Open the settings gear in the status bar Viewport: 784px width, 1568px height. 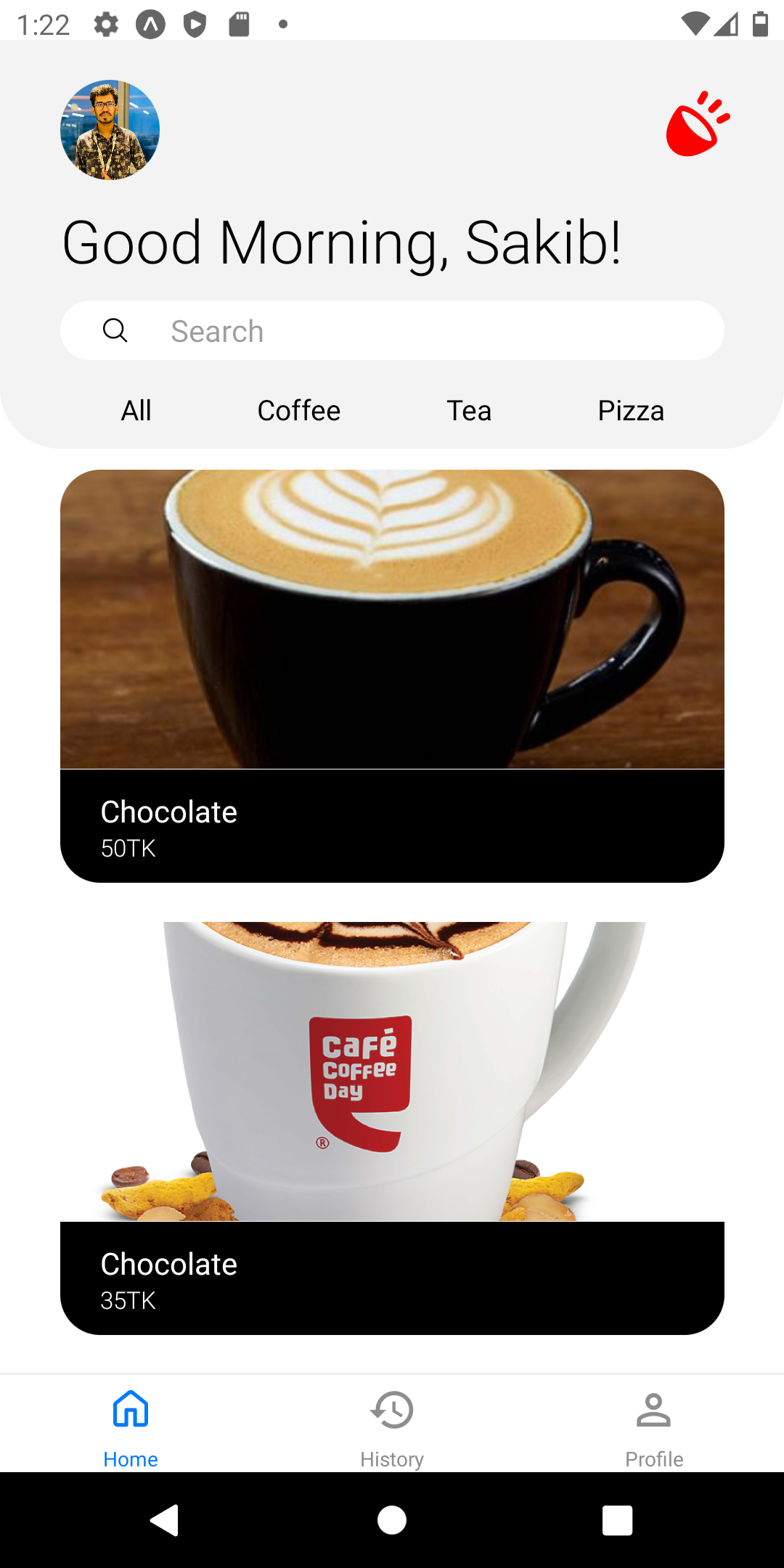(x=106, y=24)
